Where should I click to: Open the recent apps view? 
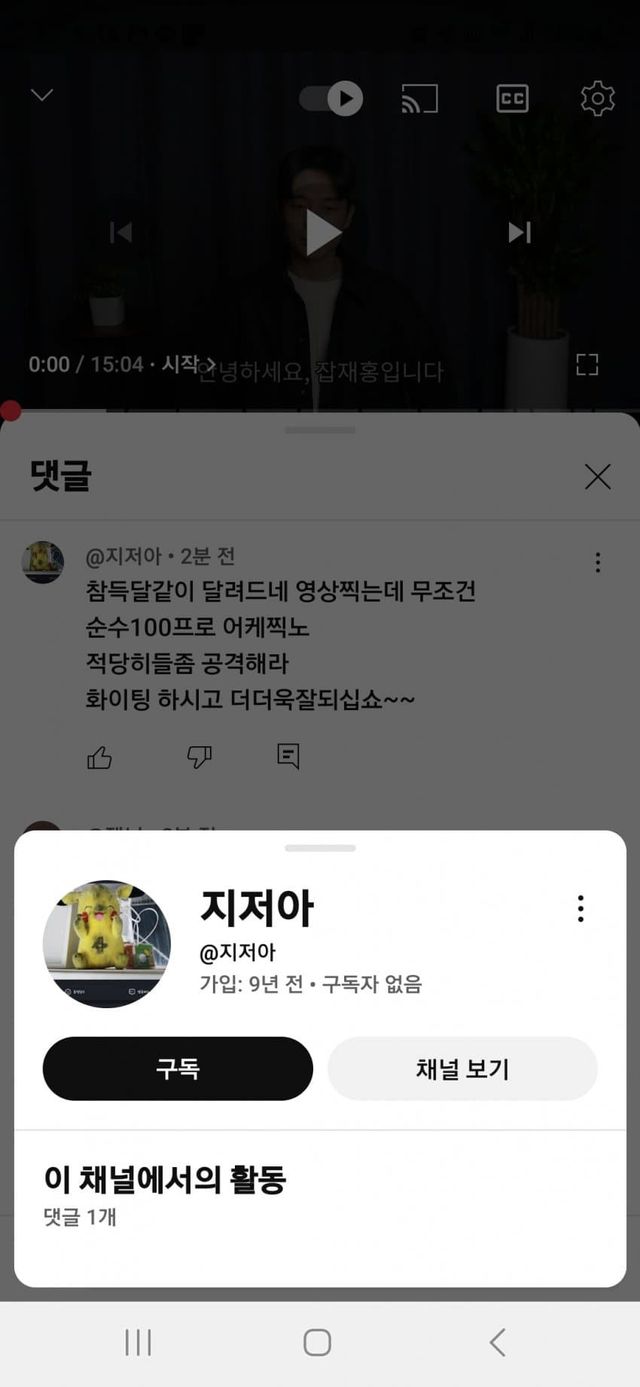[138, 1342]
